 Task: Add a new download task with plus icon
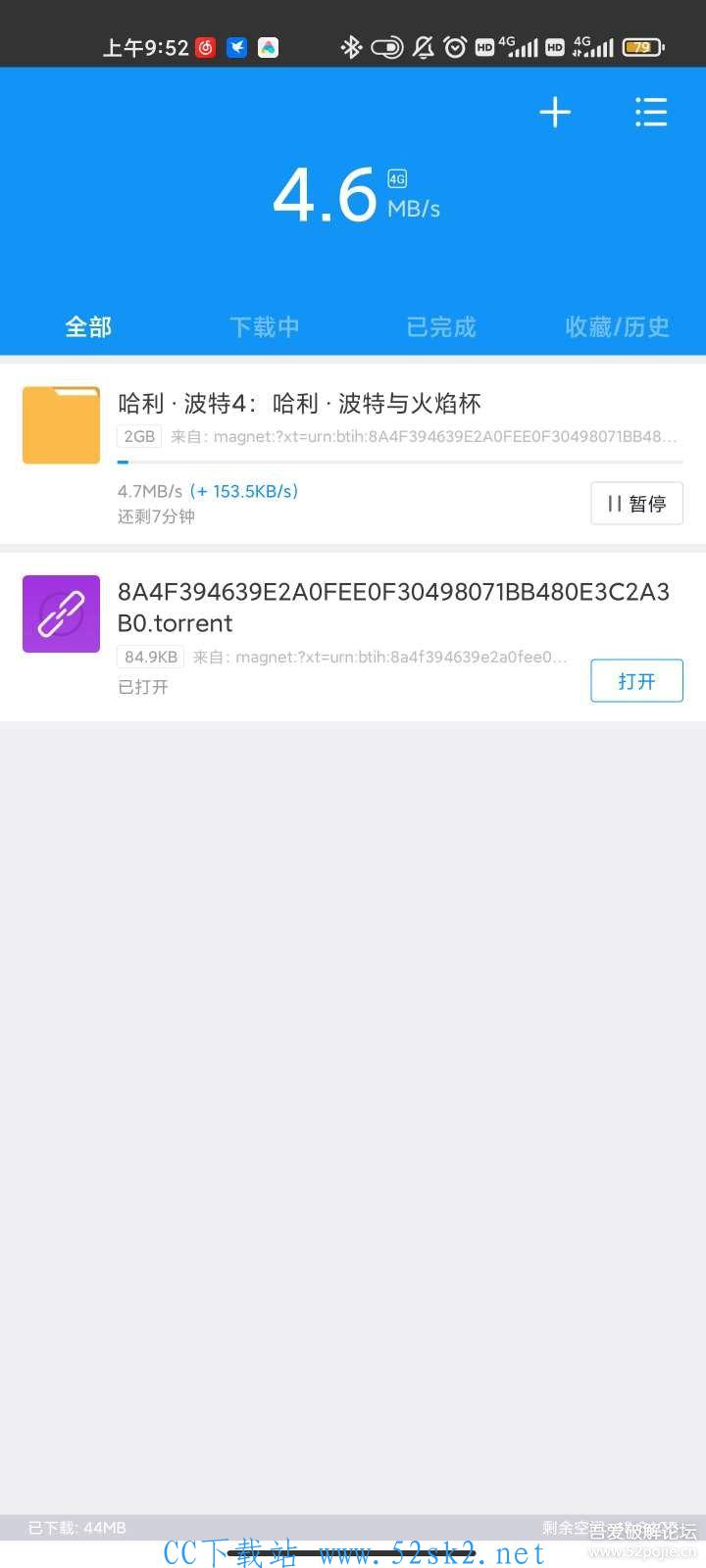555,112
